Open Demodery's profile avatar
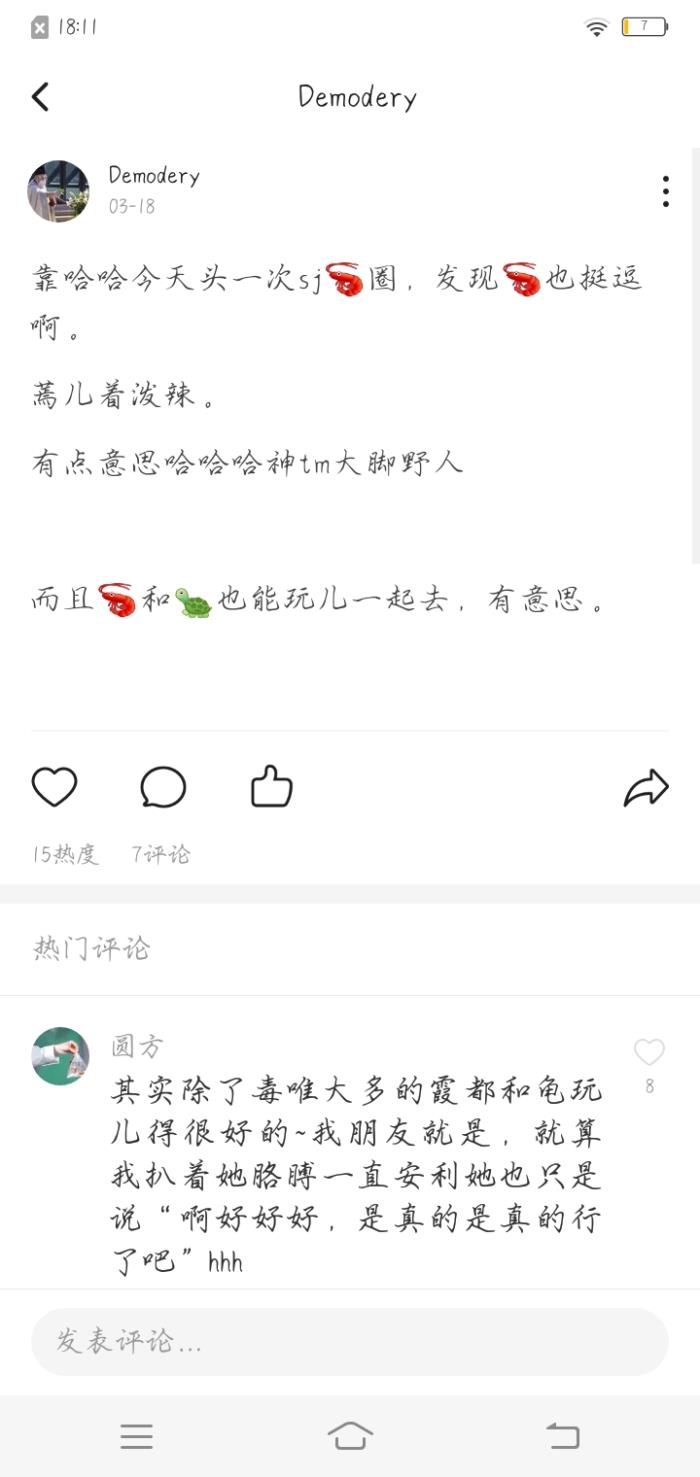The image size is (700, 1477). click(x=58, y=191)
